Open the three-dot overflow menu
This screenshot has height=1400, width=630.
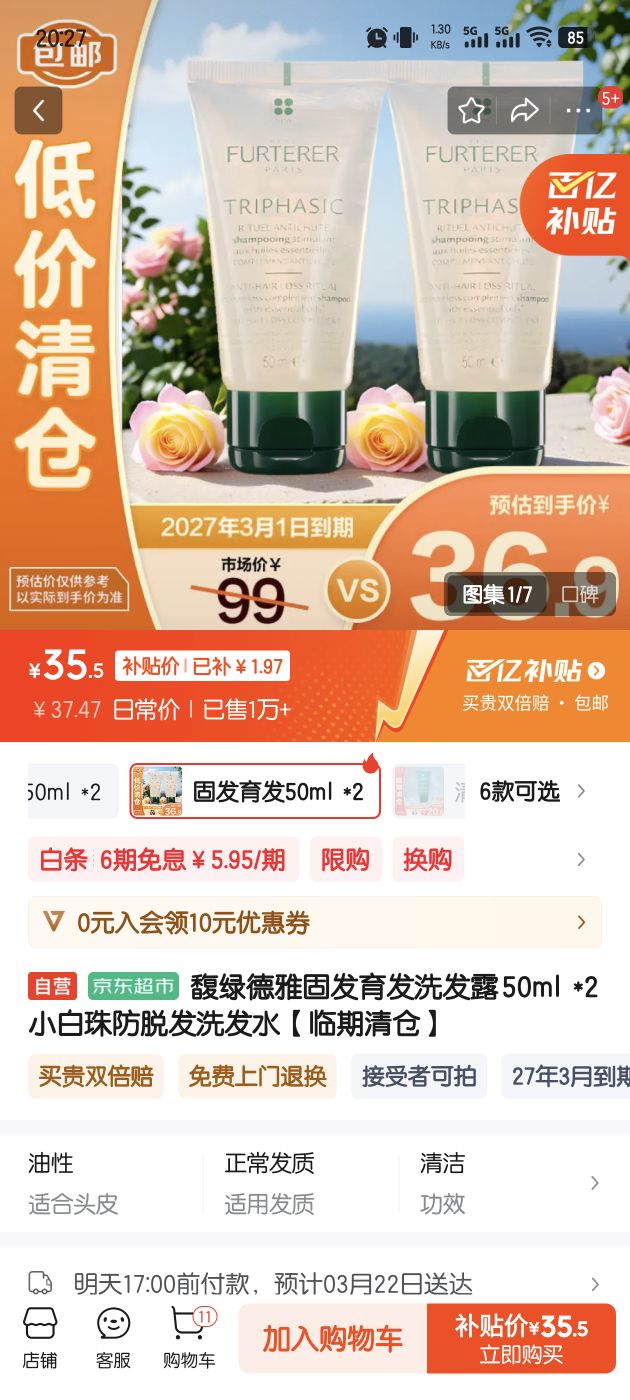pos(578,111)
